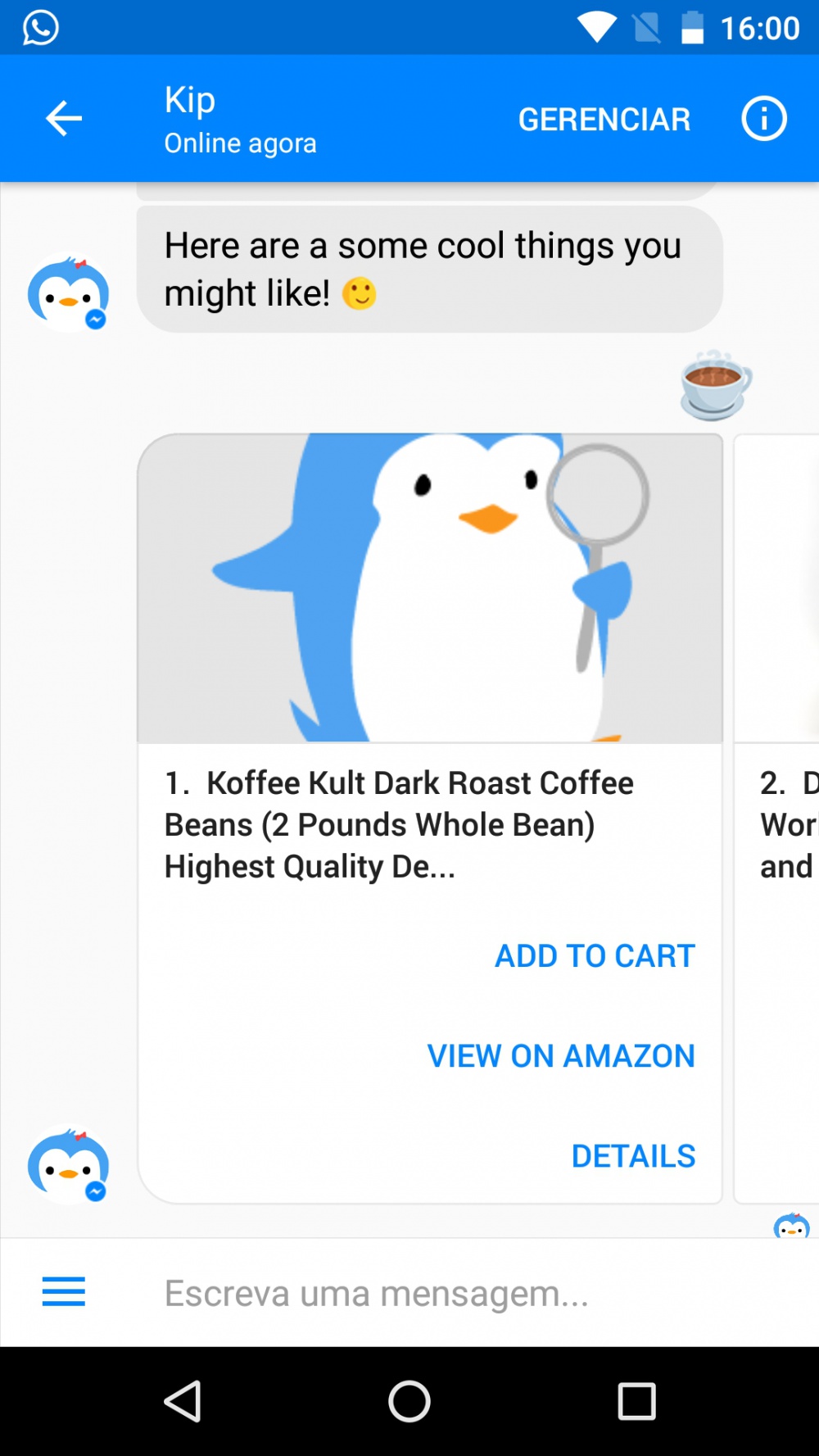Open the recent apps view
Viewport: 819px width, 1456px height.
point(636,1401)
